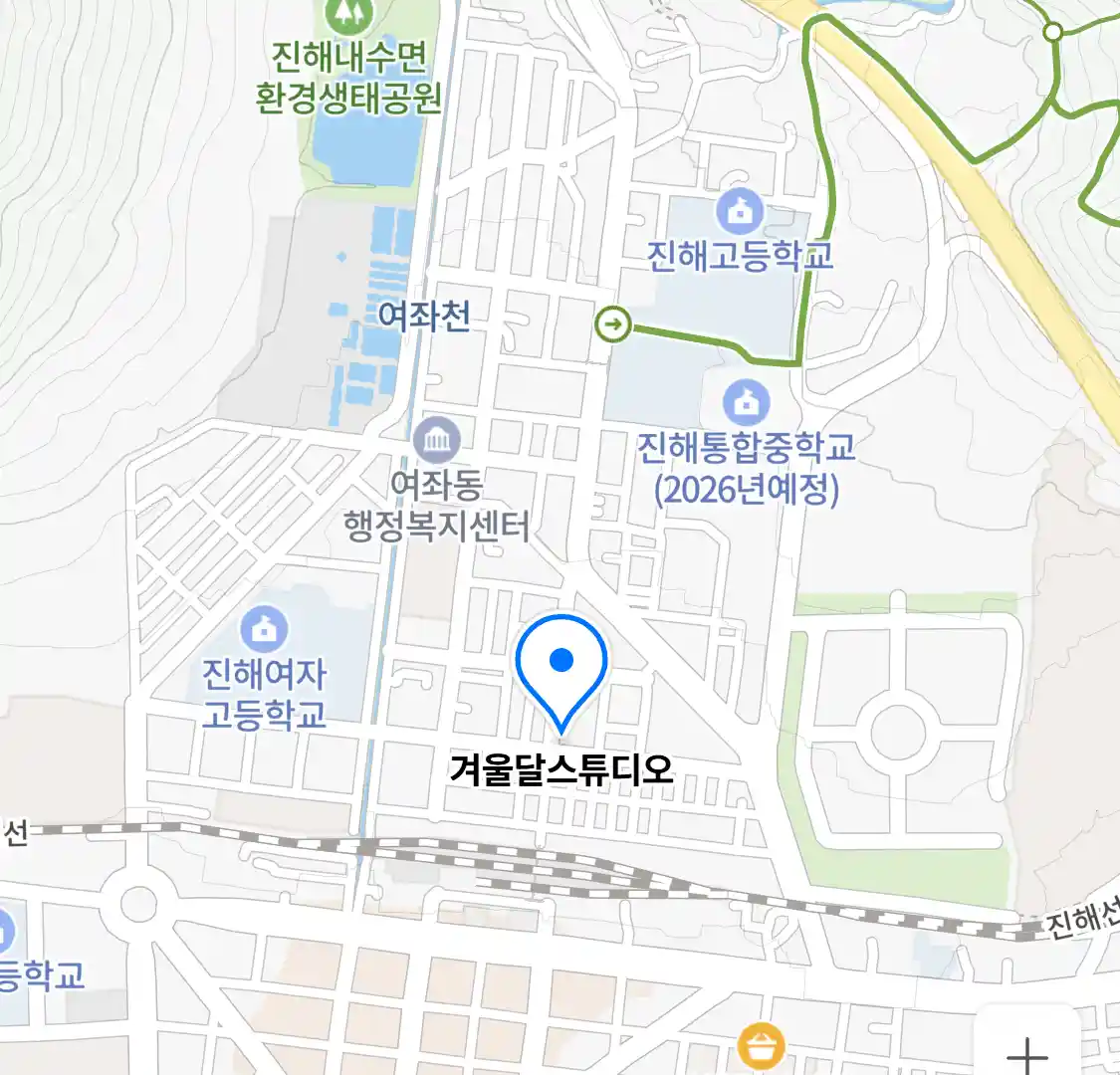Viewport: 1120px width, 1075px height.
Task: Select the 진해여자고등학교 school marker
Action: (x=264, y=629)
